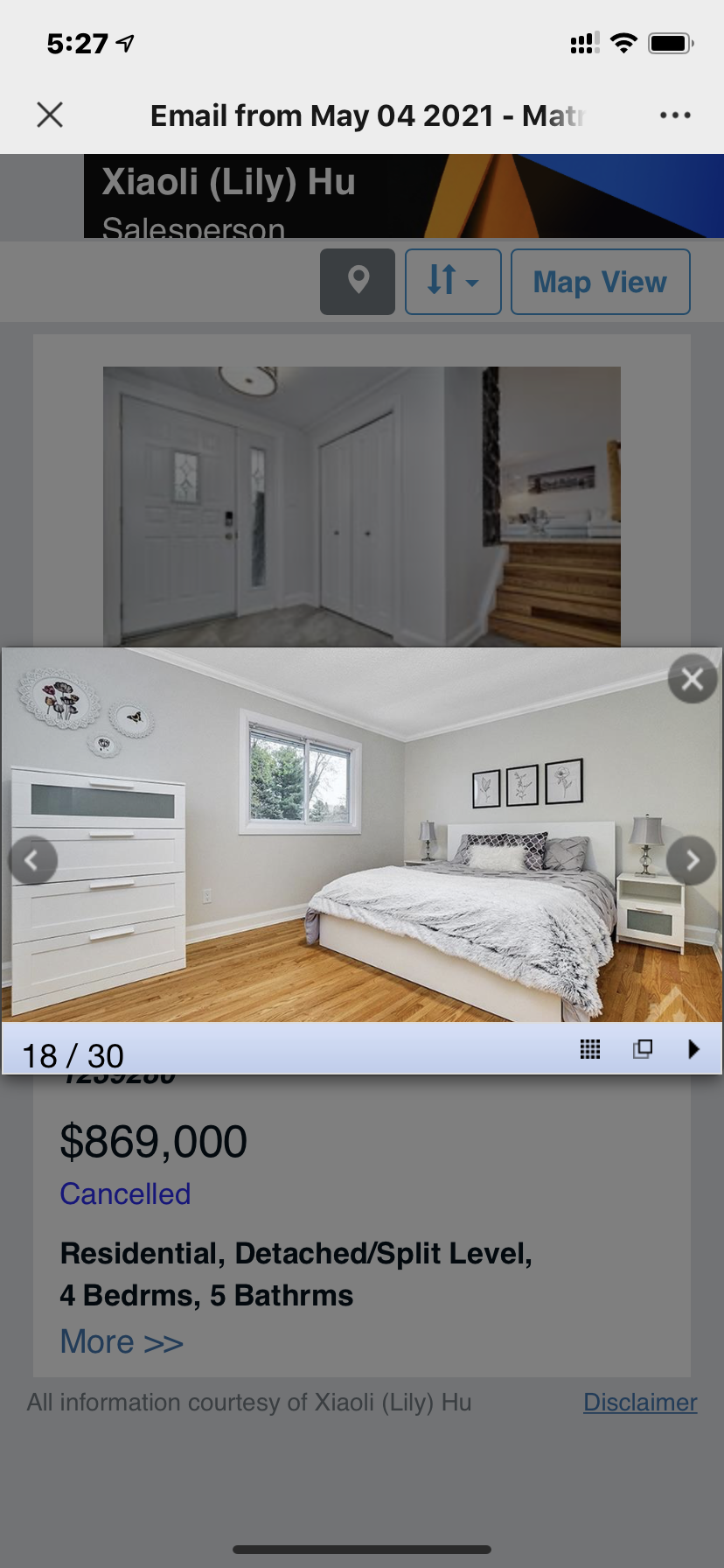Close the email view with the X
This screenshot has height=1568, width=724.
click(50, 115)
